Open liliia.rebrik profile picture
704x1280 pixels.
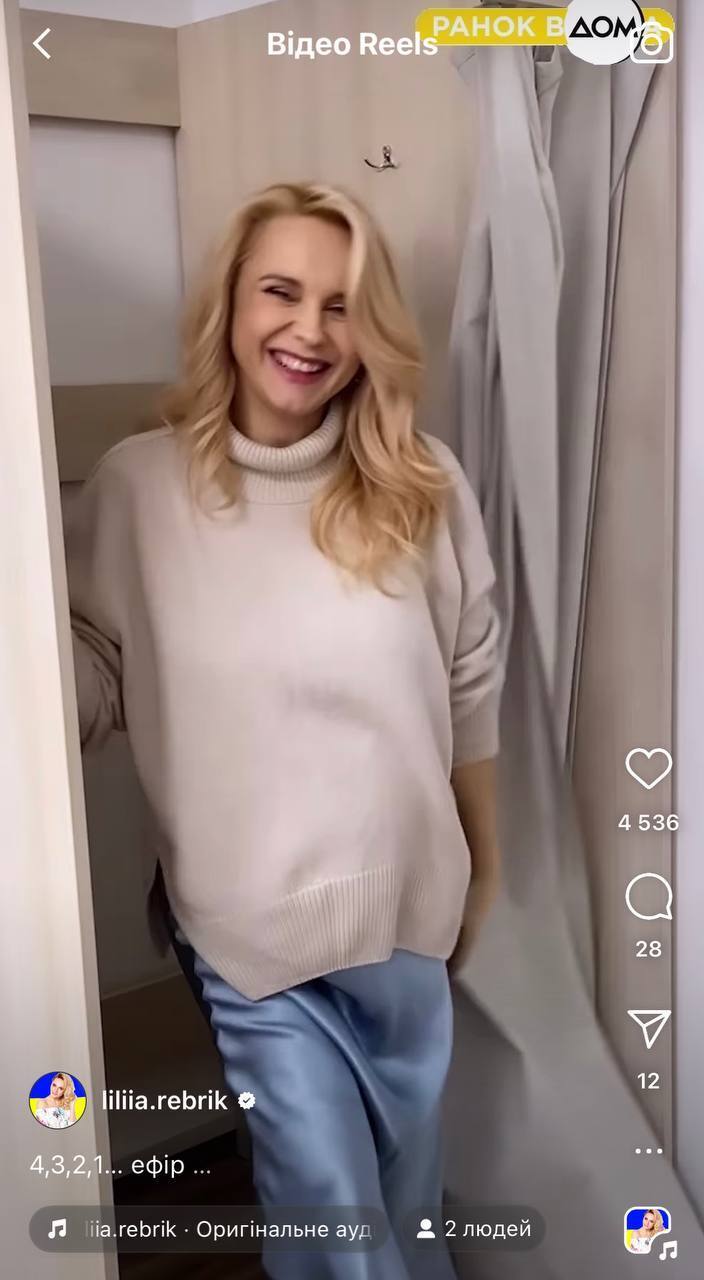(x=58, y=1100)
